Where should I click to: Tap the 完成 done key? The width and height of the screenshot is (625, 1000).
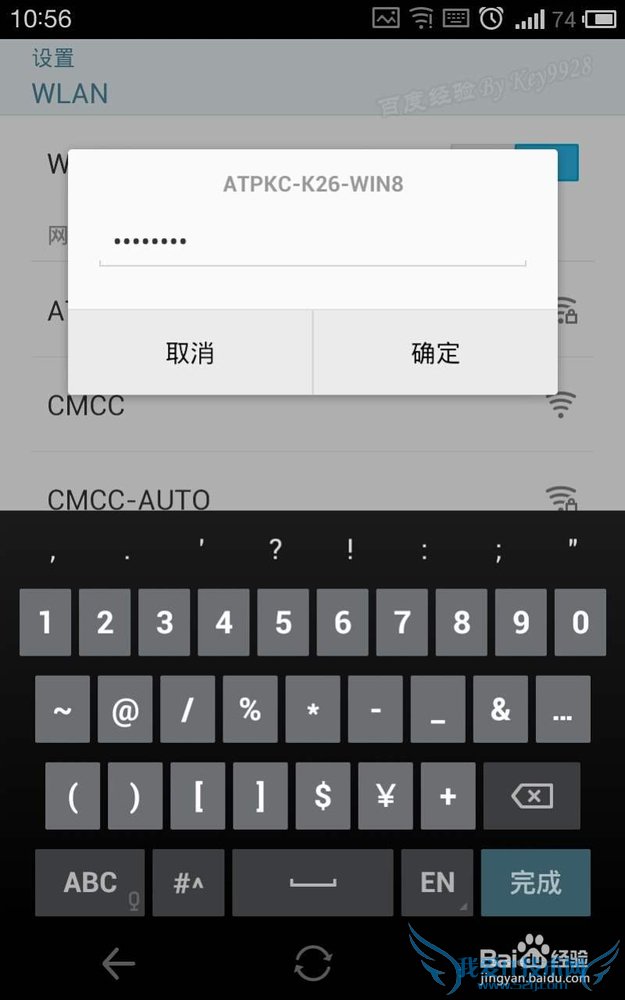point(535,883)
